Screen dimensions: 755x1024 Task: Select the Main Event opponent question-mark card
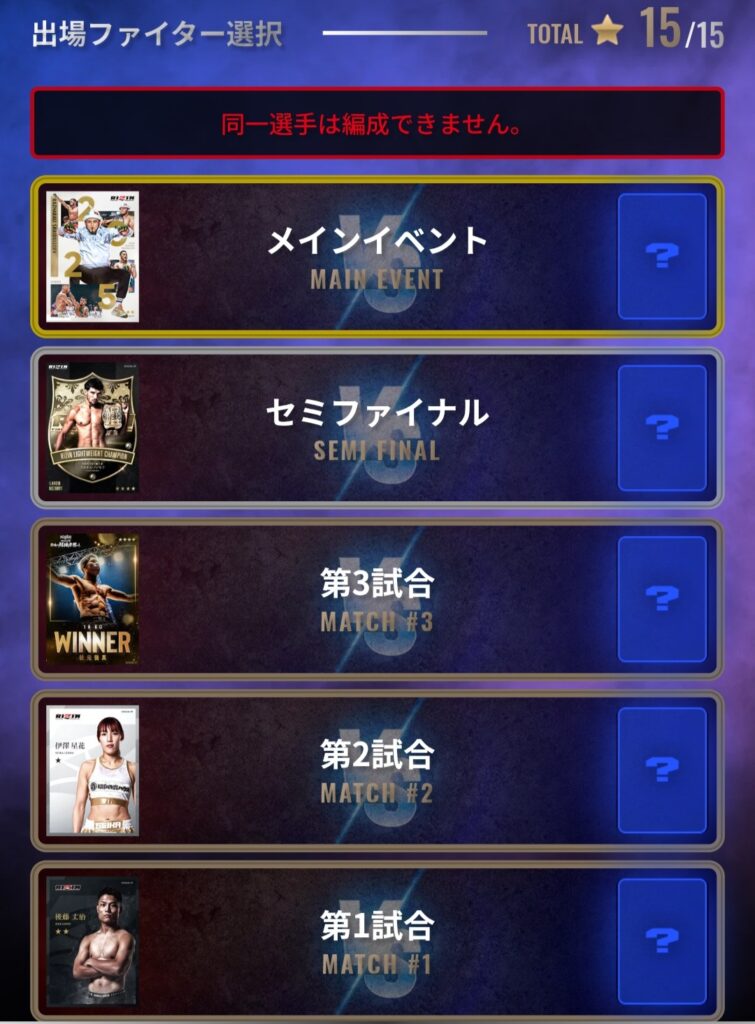(662, 256)
